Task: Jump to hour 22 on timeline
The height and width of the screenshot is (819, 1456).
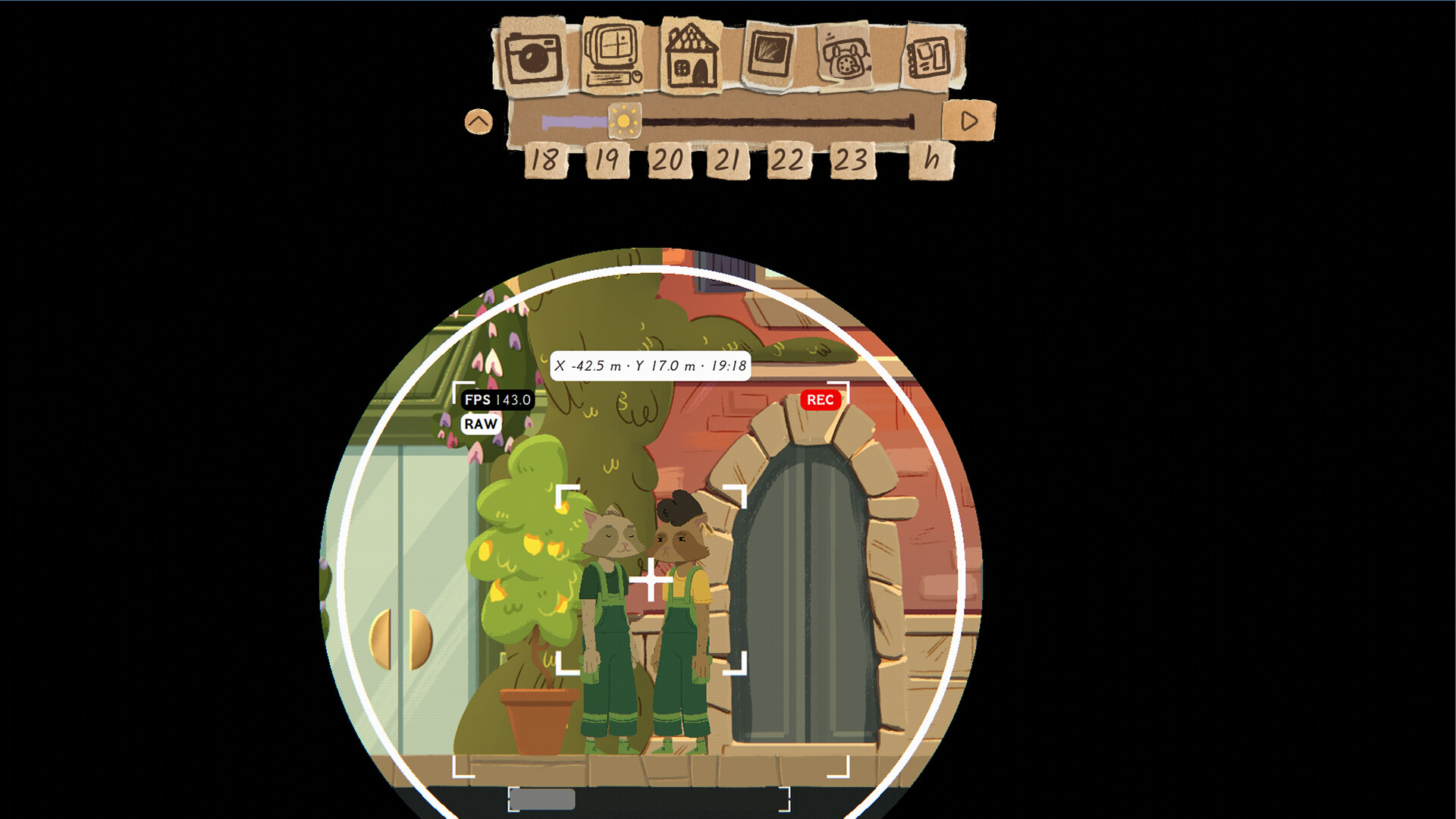Action: pyautogui.click(x=788, y=160)
